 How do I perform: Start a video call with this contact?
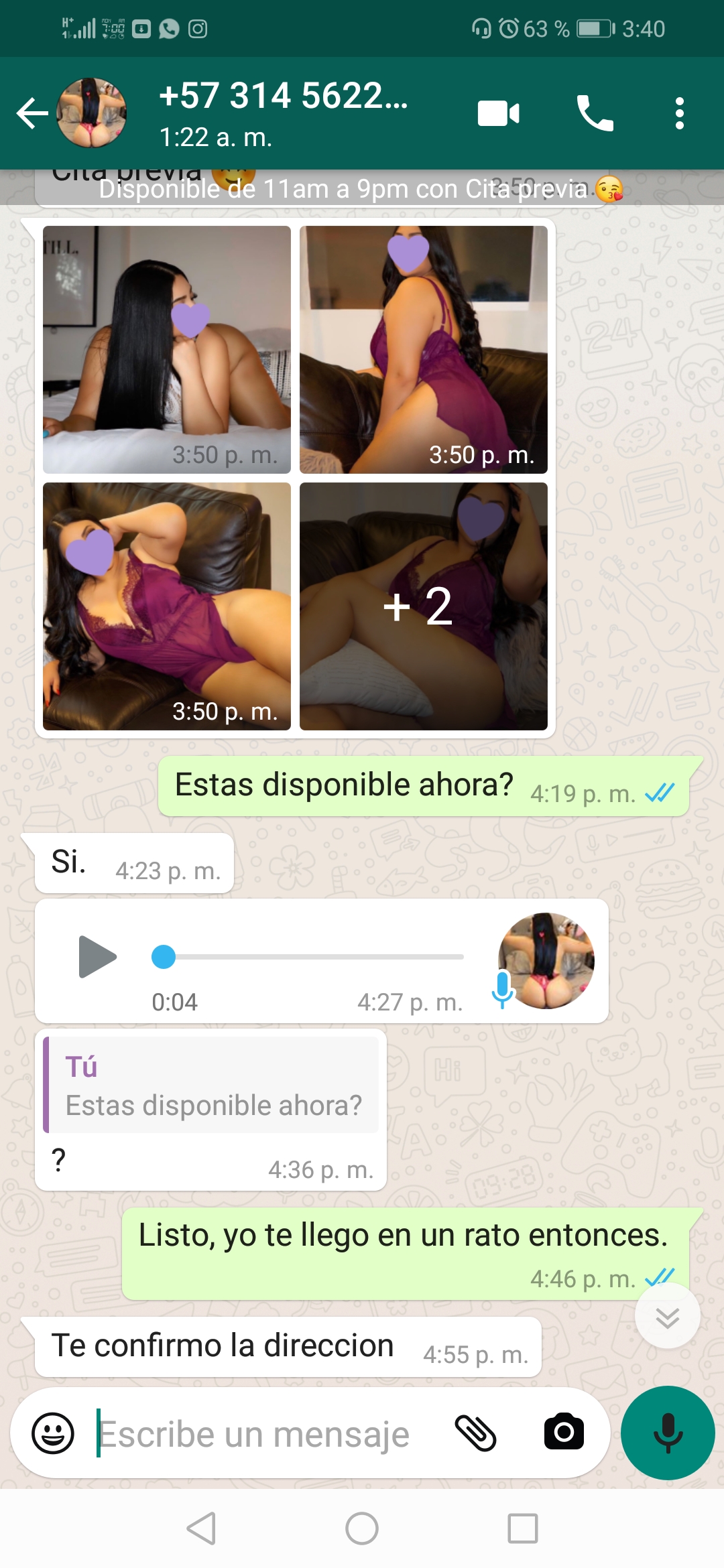pyautogui.click(x=498, y=113)
